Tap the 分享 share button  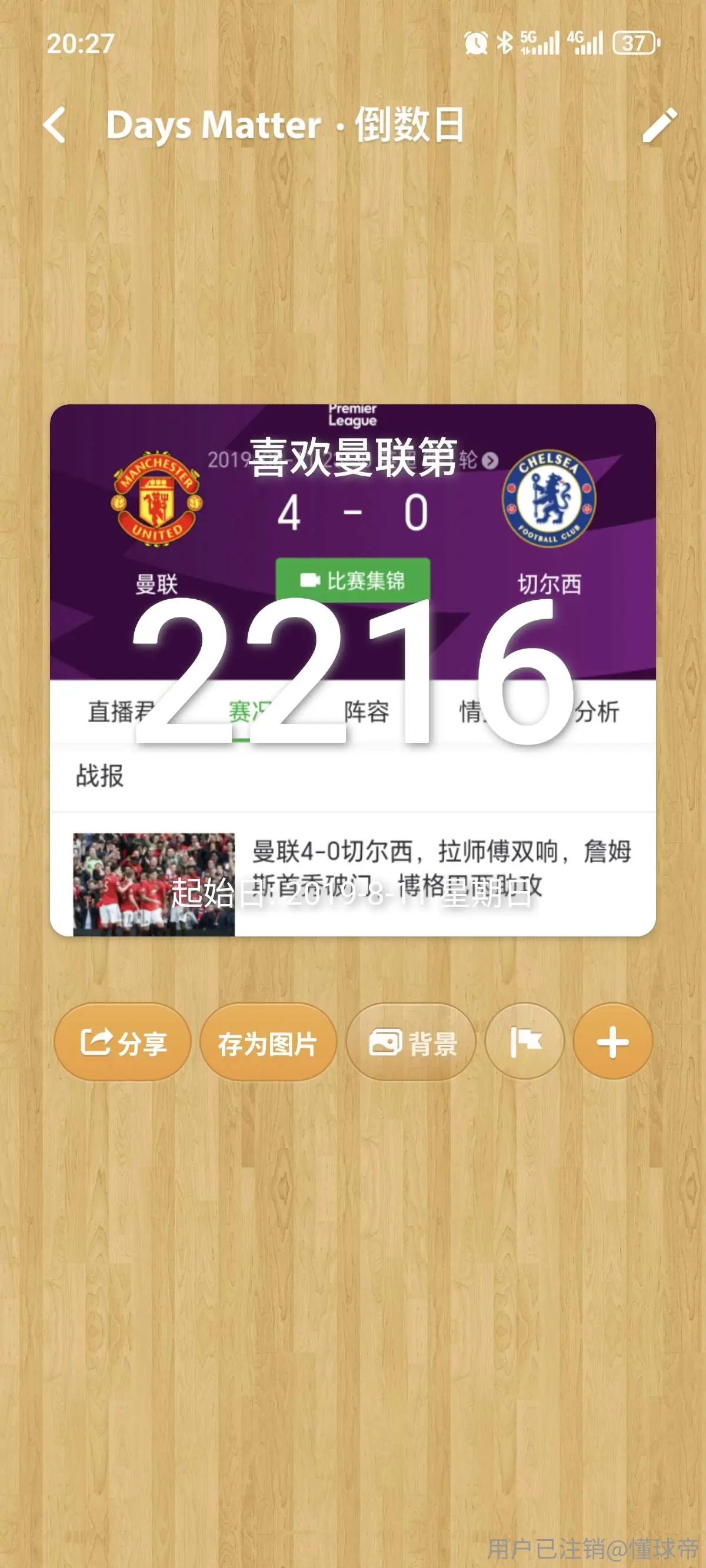coord(123,1042)
